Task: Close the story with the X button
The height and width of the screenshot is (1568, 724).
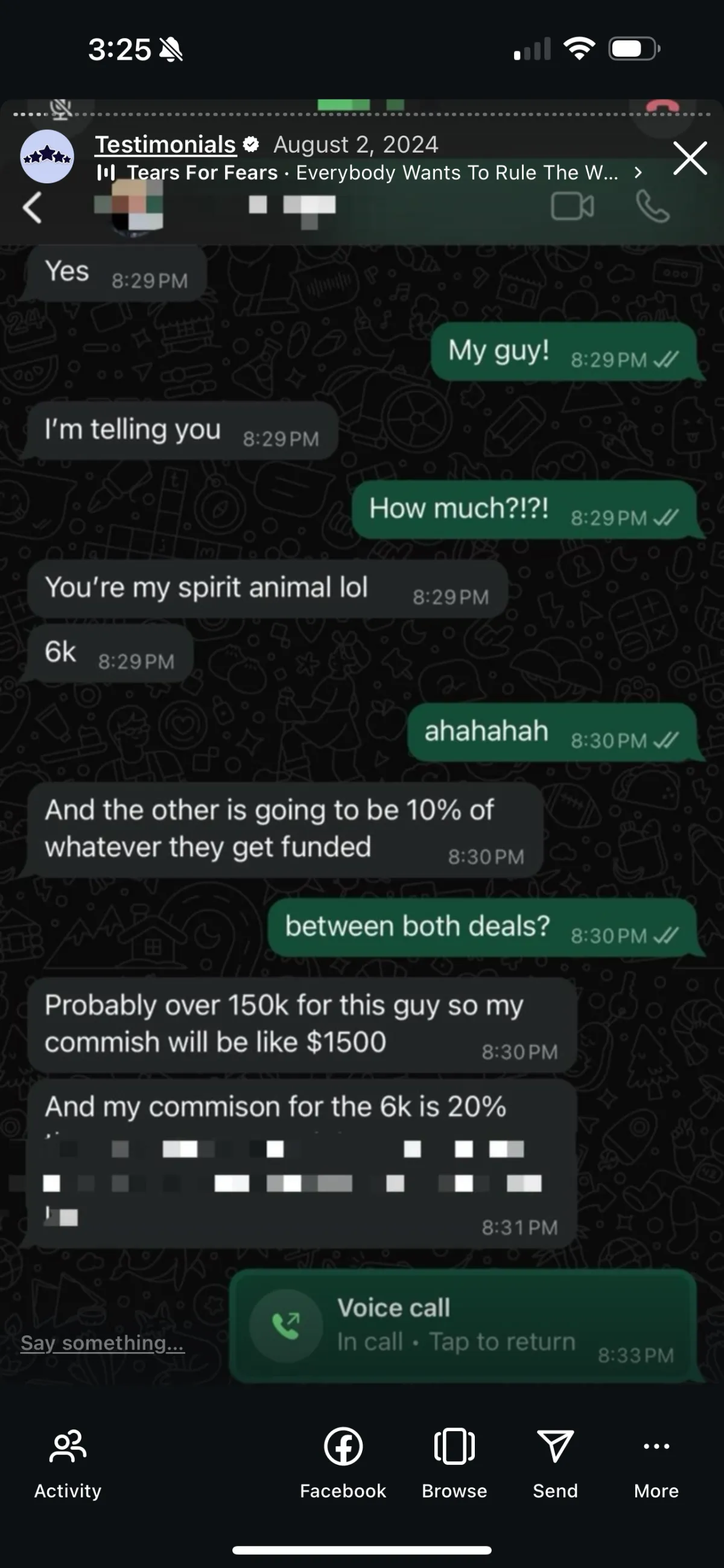Action: click(690, 158)
